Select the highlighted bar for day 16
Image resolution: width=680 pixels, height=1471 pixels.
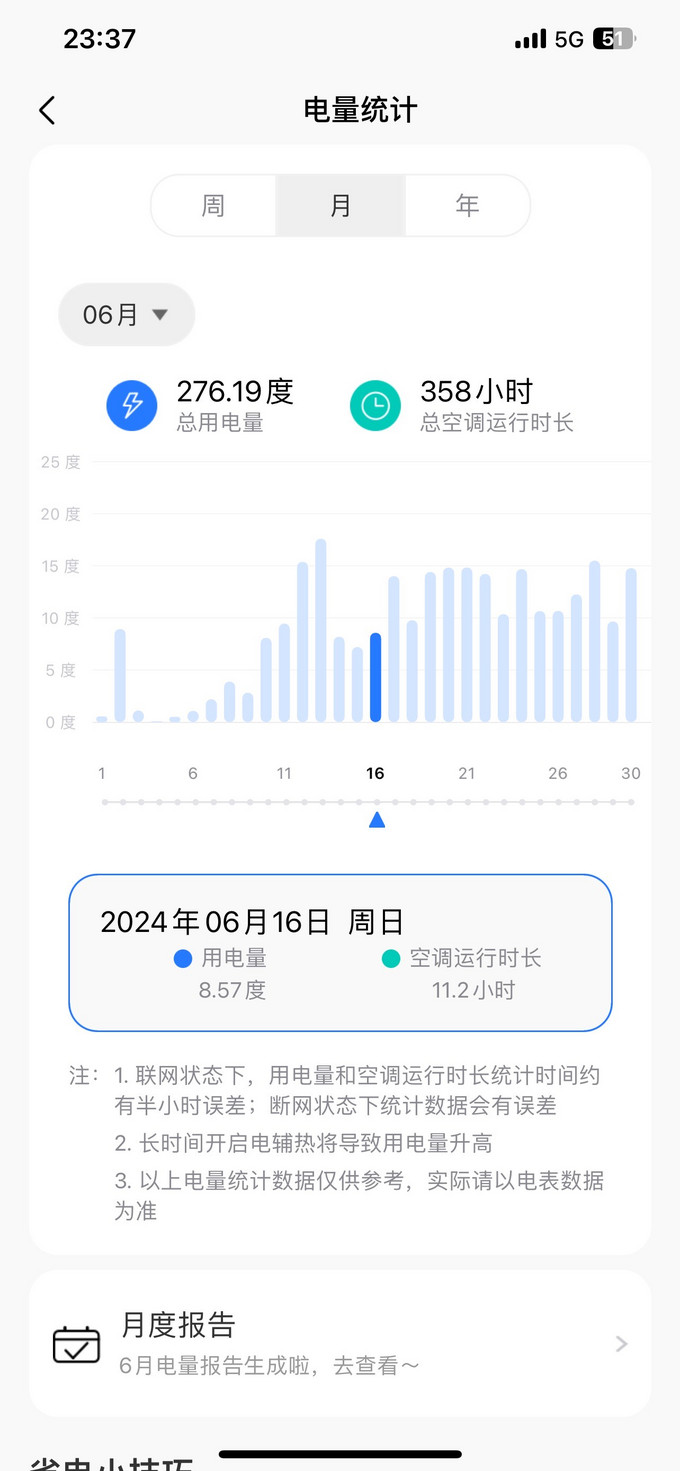375,677
